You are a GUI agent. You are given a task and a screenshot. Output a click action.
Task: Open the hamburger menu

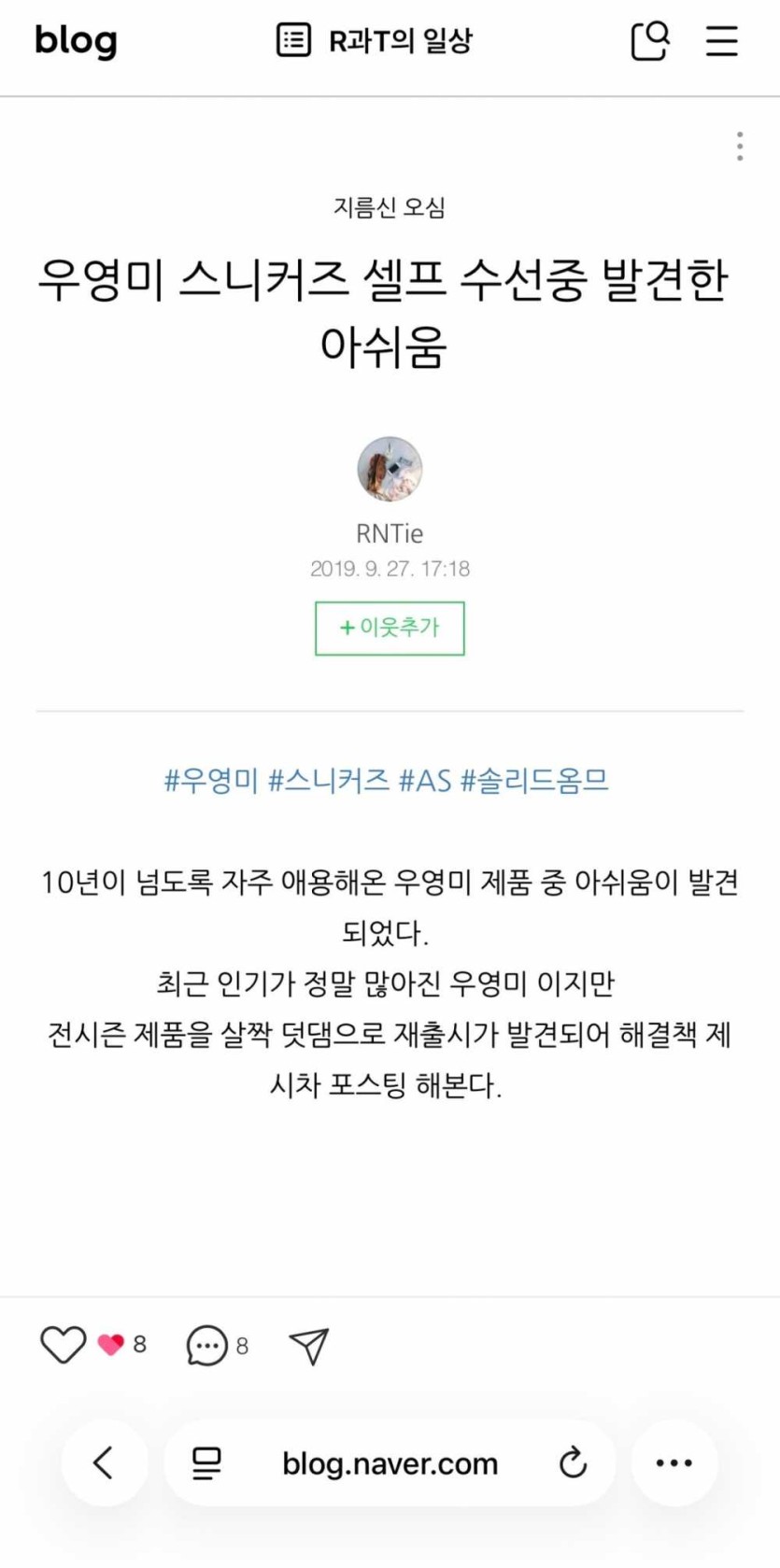(x=721, y=41)
